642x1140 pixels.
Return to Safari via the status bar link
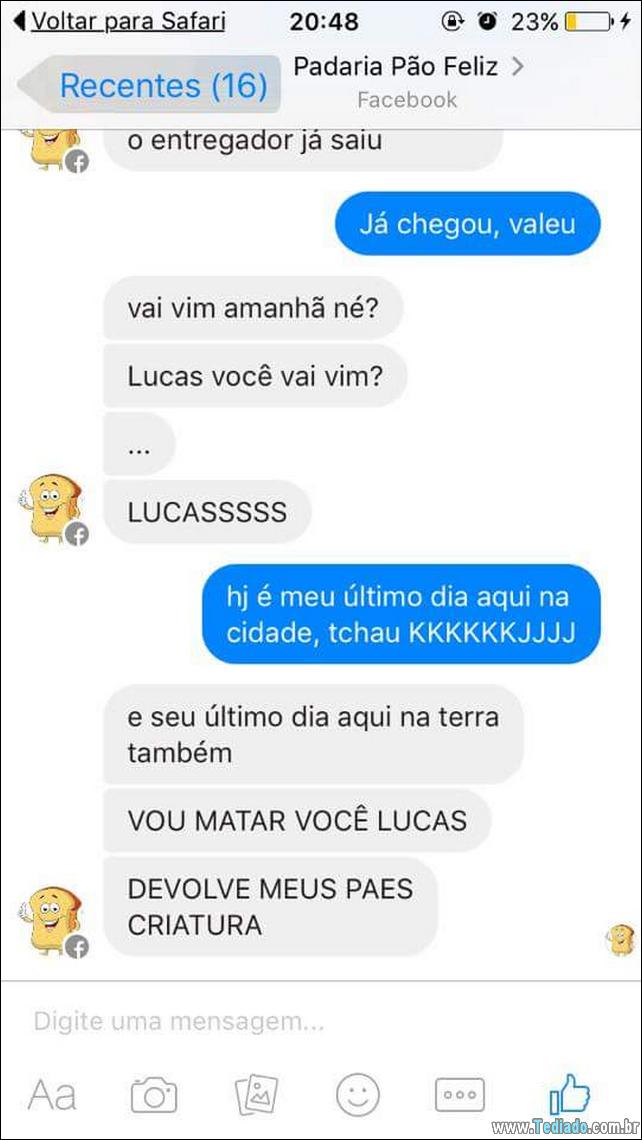point(118,21)
